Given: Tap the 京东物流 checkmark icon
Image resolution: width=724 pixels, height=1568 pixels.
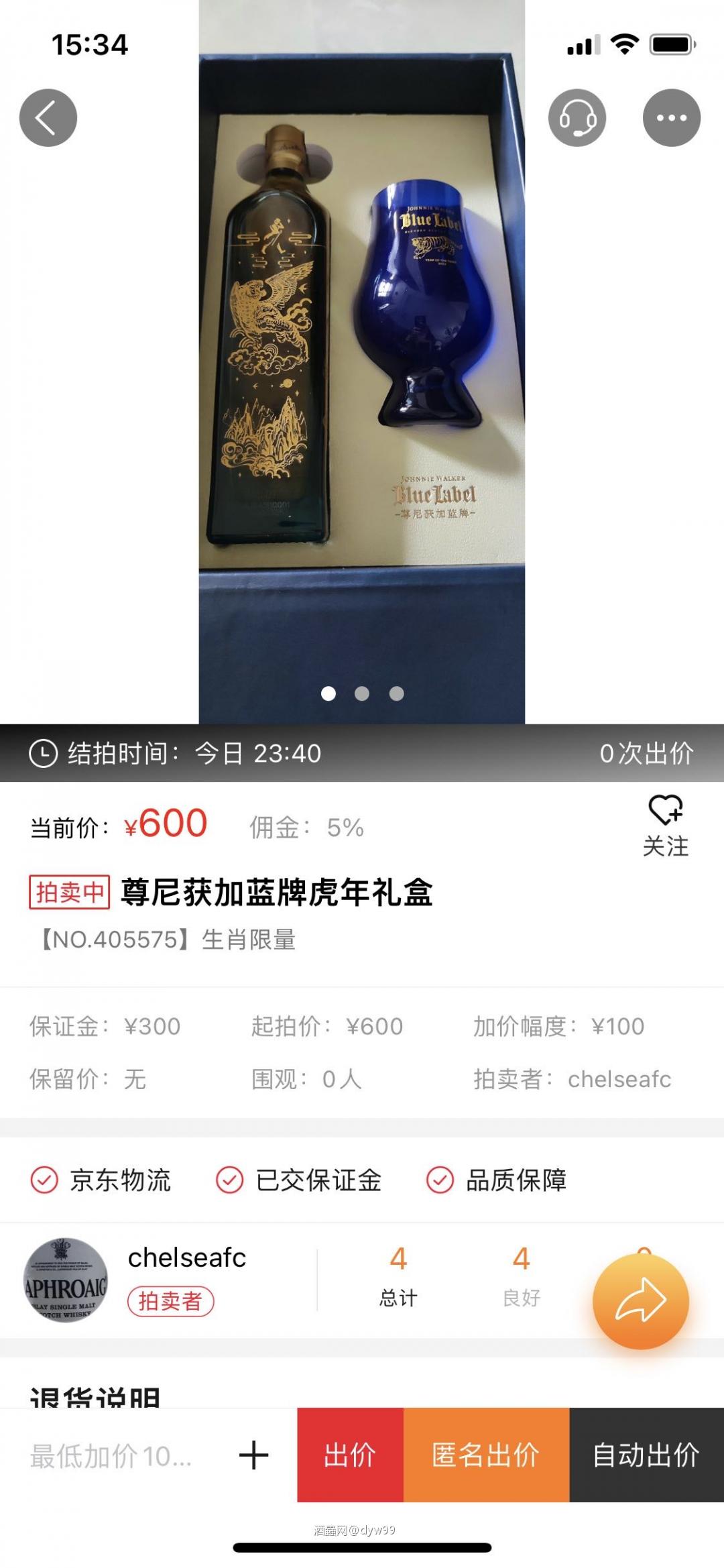Looking at the screenshot, I should (43, 1182).
